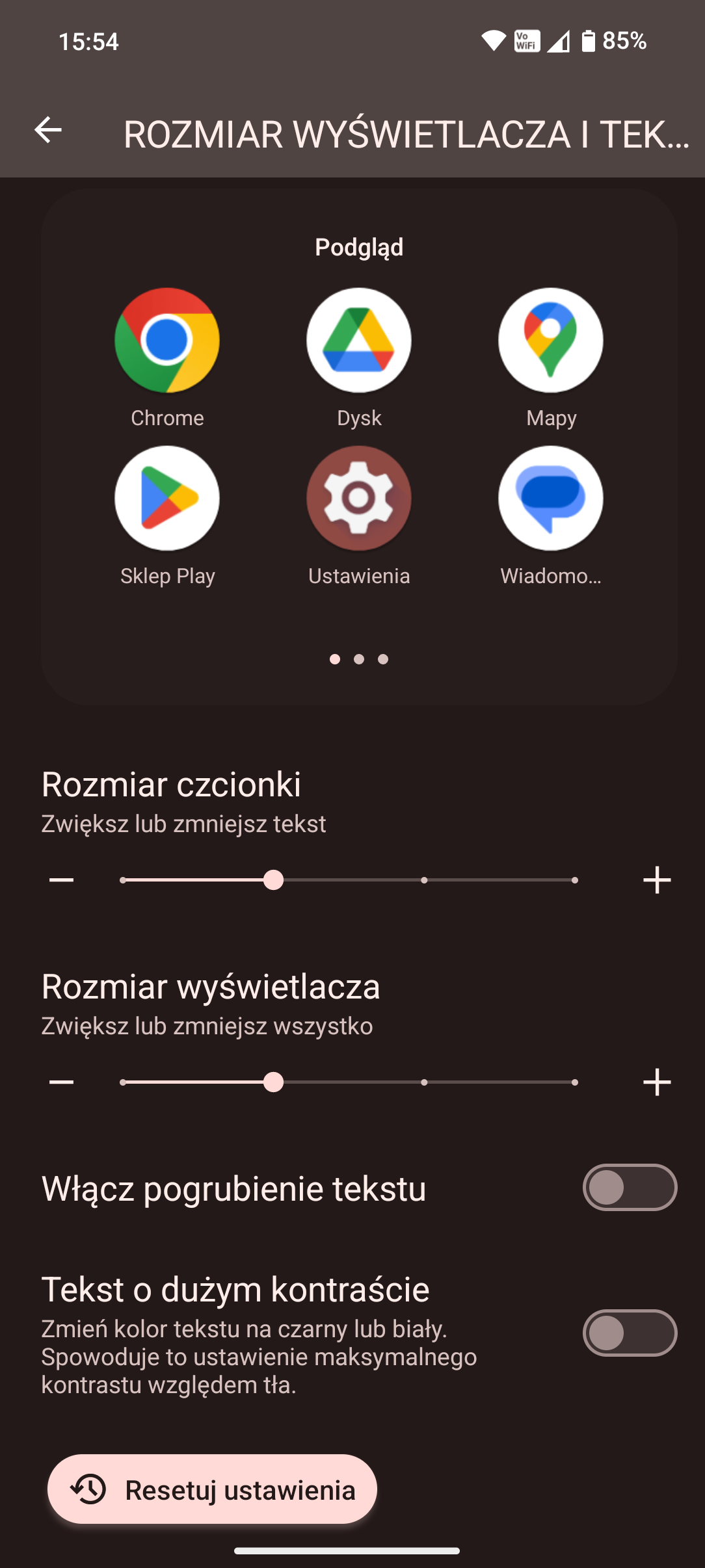Set display size slider to the smallest notch

tap(123, 1082)
